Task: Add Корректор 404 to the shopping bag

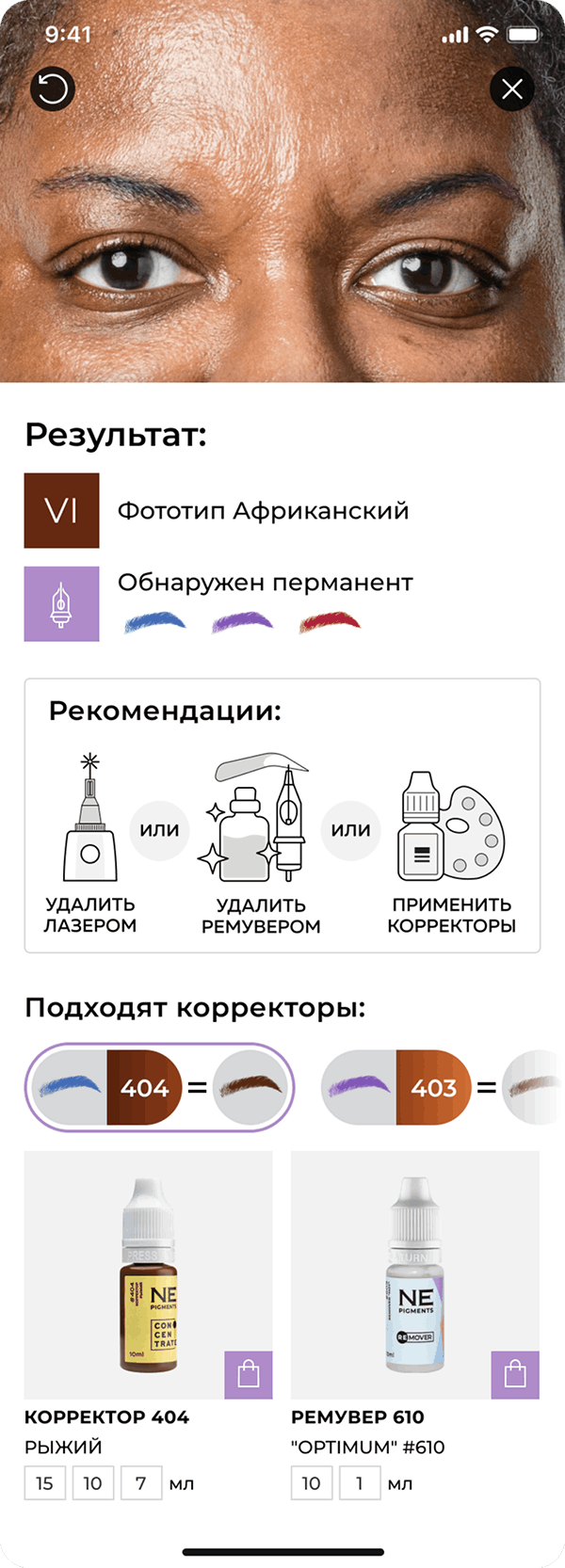Action: pyautogui.click(x=249, y=1375)
